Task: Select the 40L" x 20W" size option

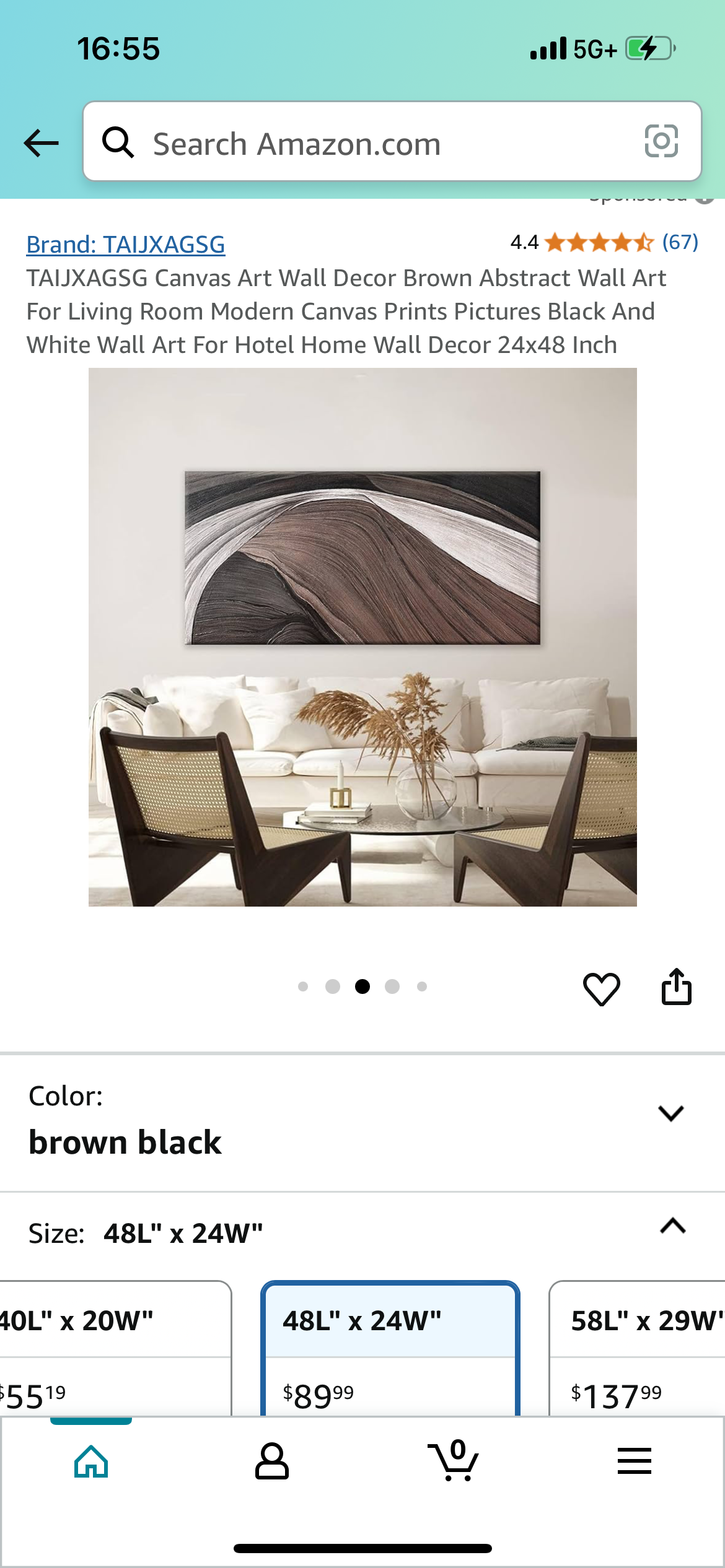Action: pyautogui.click(x=112, y=1347)
